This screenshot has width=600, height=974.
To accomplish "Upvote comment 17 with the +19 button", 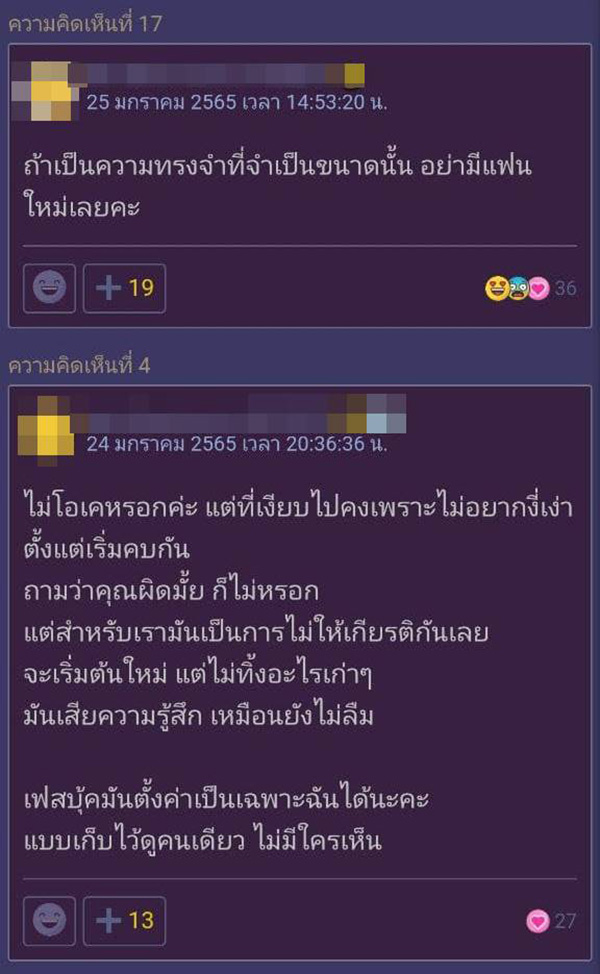I will 124,289.
